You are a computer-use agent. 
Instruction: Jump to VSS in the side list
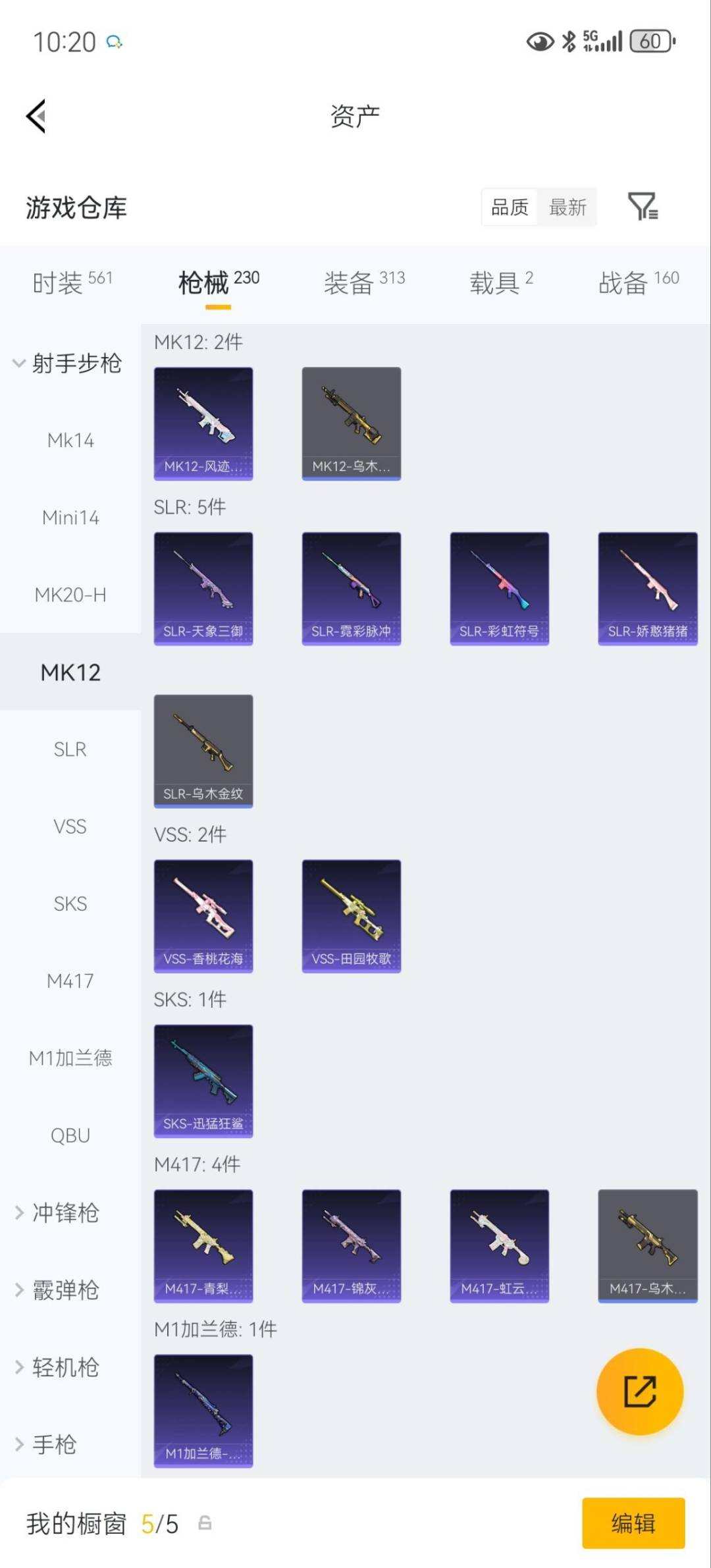(70, 826)
